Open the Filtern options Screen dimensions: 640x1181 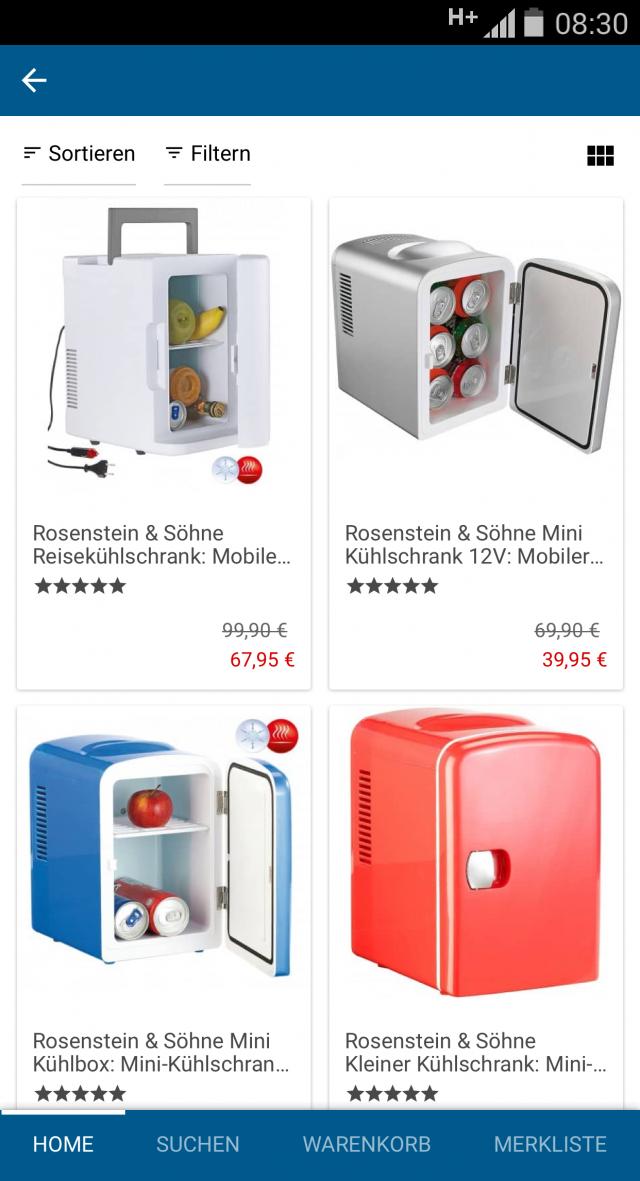pyautogui.click(x=208, y=154)
